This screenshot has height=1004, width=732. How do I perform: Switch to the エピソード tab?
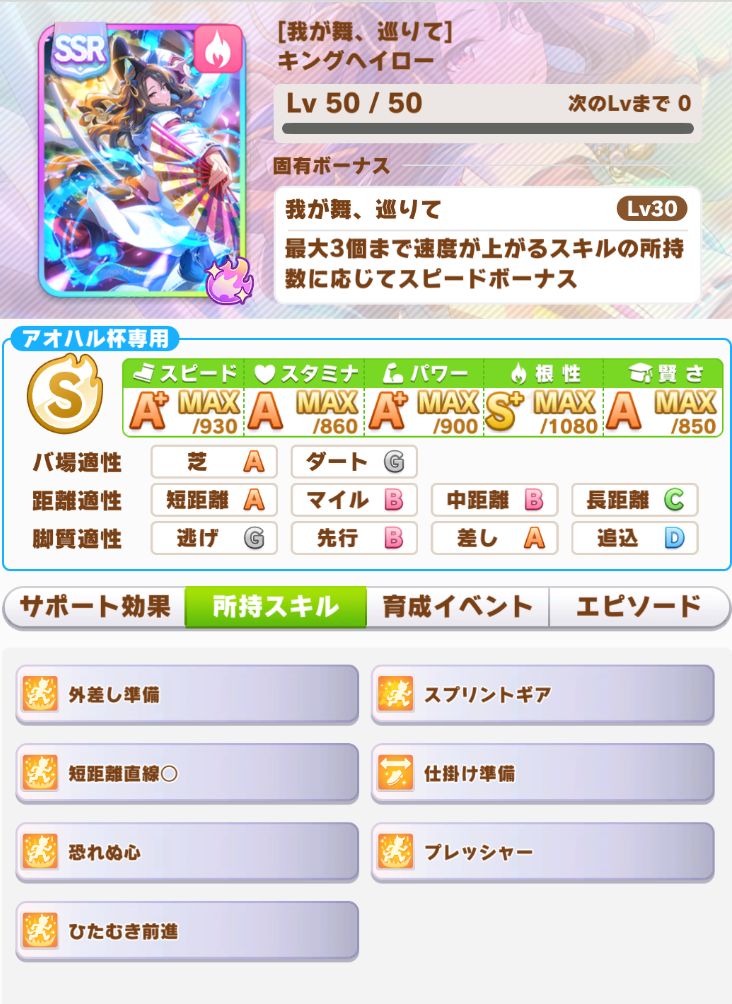pos(638,607)
